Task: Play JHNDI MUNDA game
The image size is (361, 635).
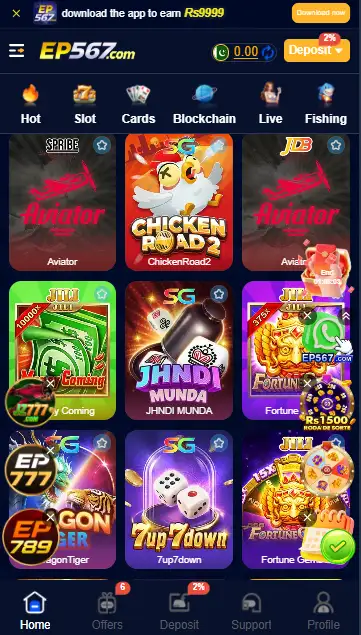Action: coord(179,351)
